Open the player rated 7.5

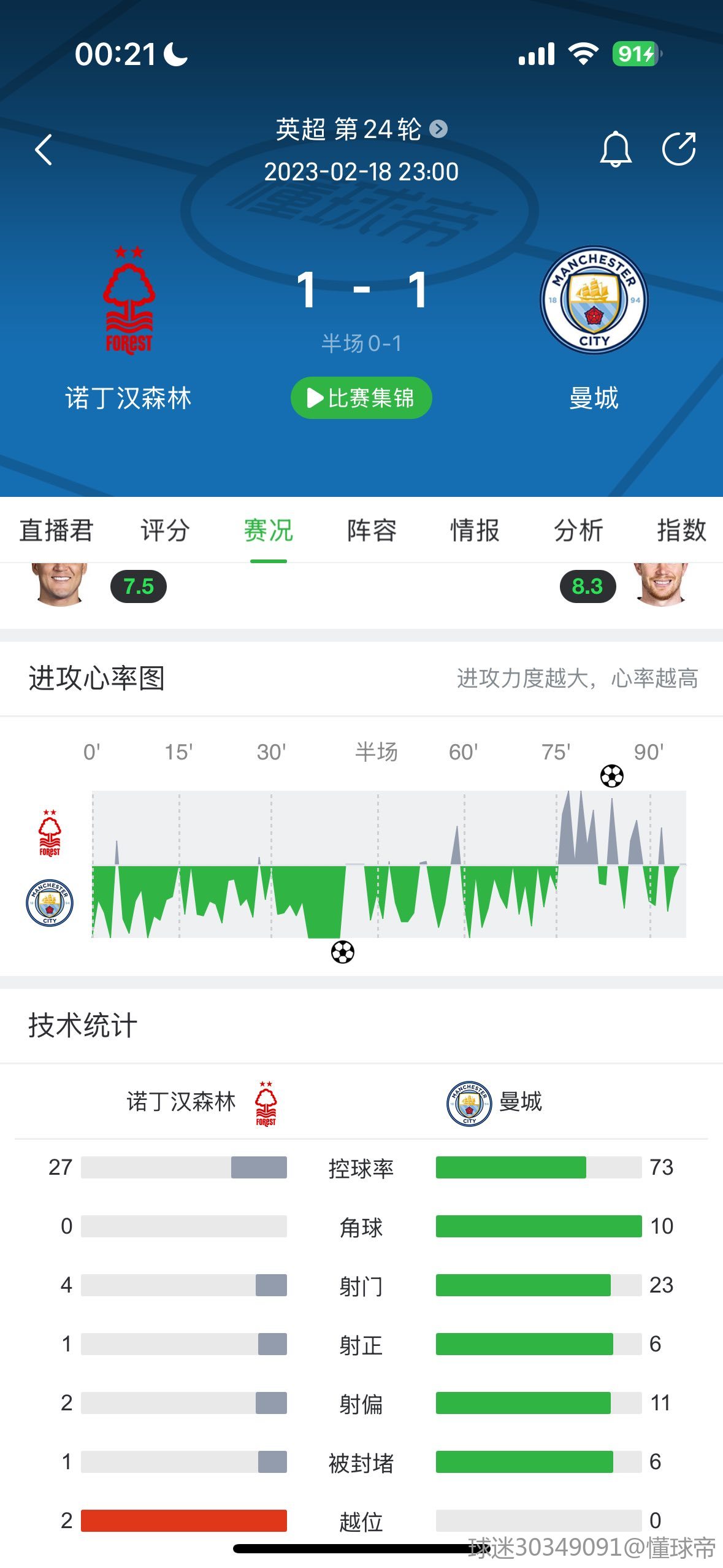click(x=60, y=585)
